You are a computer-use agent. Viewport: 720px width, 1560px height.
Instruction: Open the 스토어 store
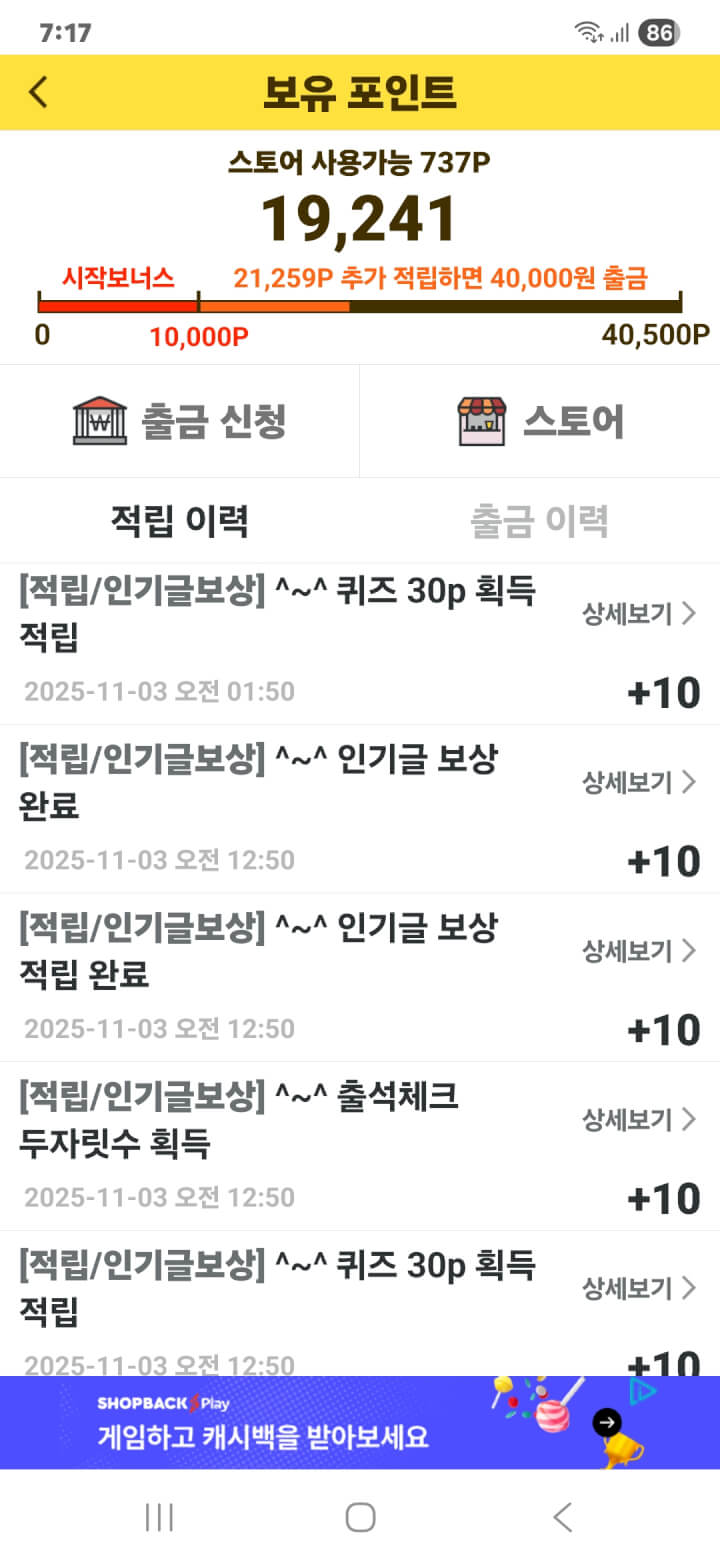click(540, 421)
